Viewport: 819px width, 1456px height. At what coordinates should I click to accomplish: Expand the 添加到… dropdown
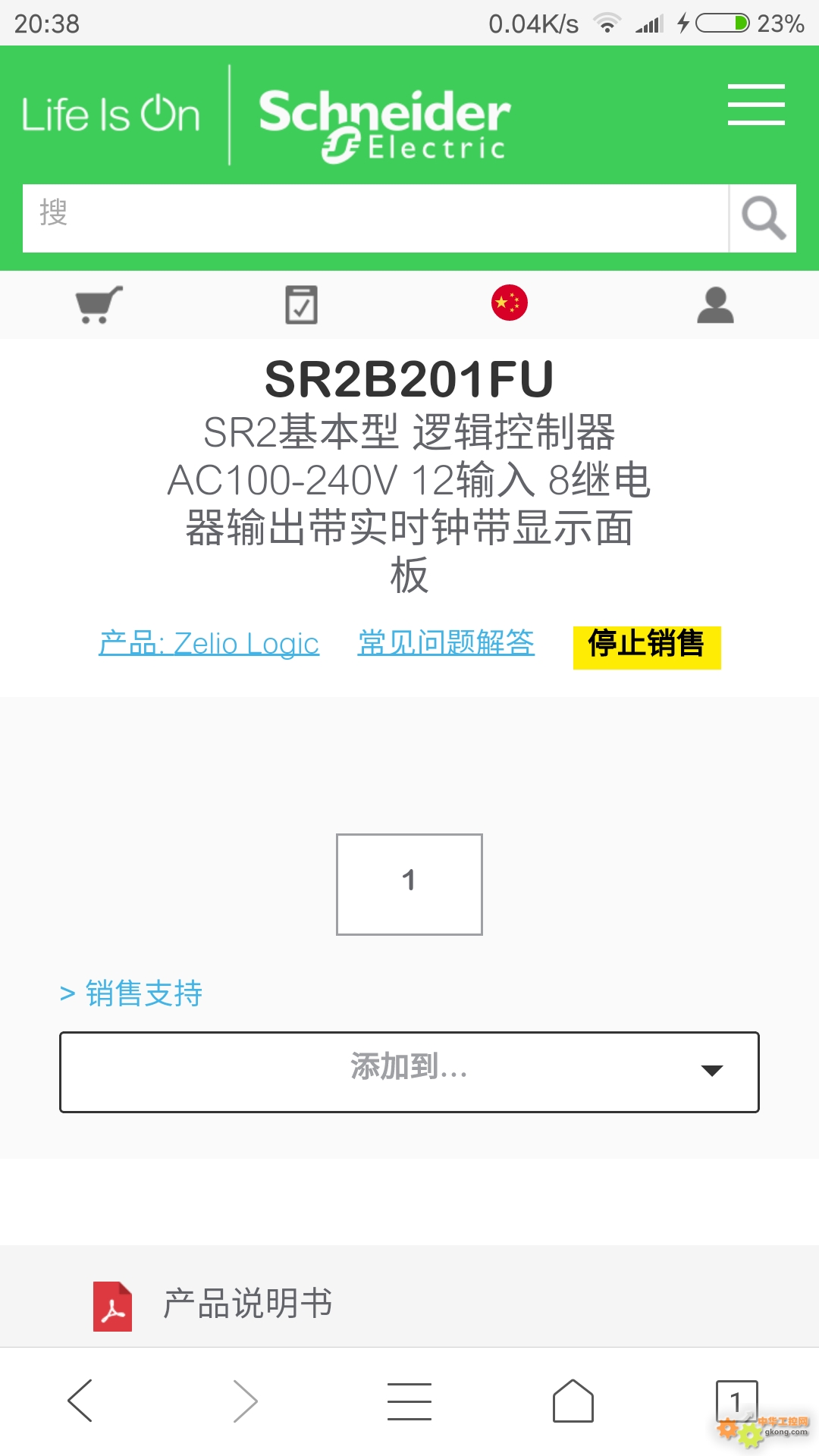point(409,1072)
